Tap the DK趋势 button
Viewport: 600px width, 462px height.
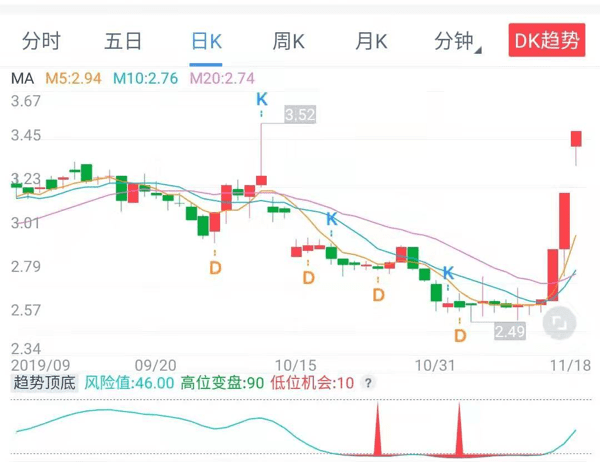click(546, 41)
